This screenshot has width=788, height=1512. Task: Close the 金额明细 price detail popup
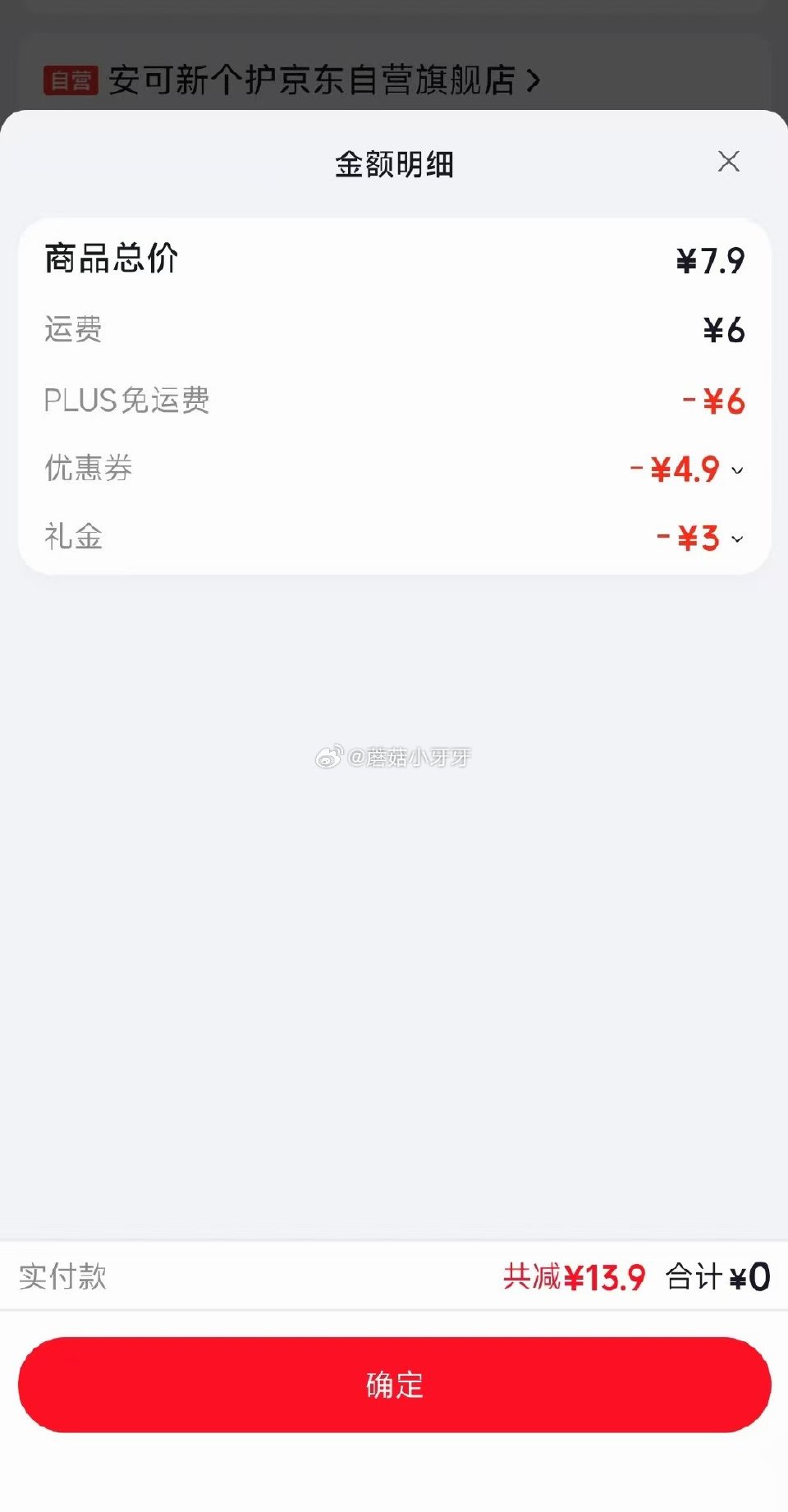pos(729,162)
